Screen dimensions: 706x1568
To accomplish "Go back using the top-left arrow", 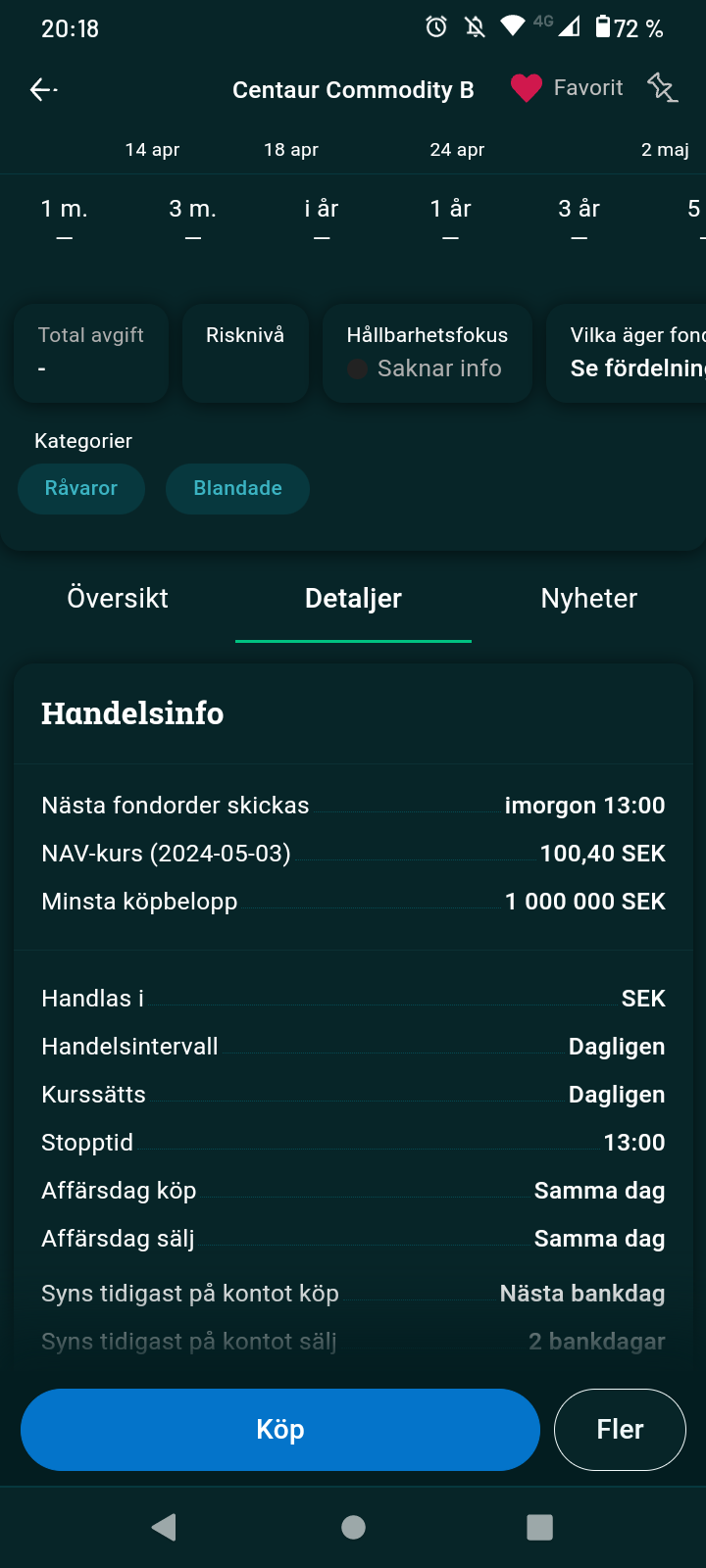I will [43, 89].
